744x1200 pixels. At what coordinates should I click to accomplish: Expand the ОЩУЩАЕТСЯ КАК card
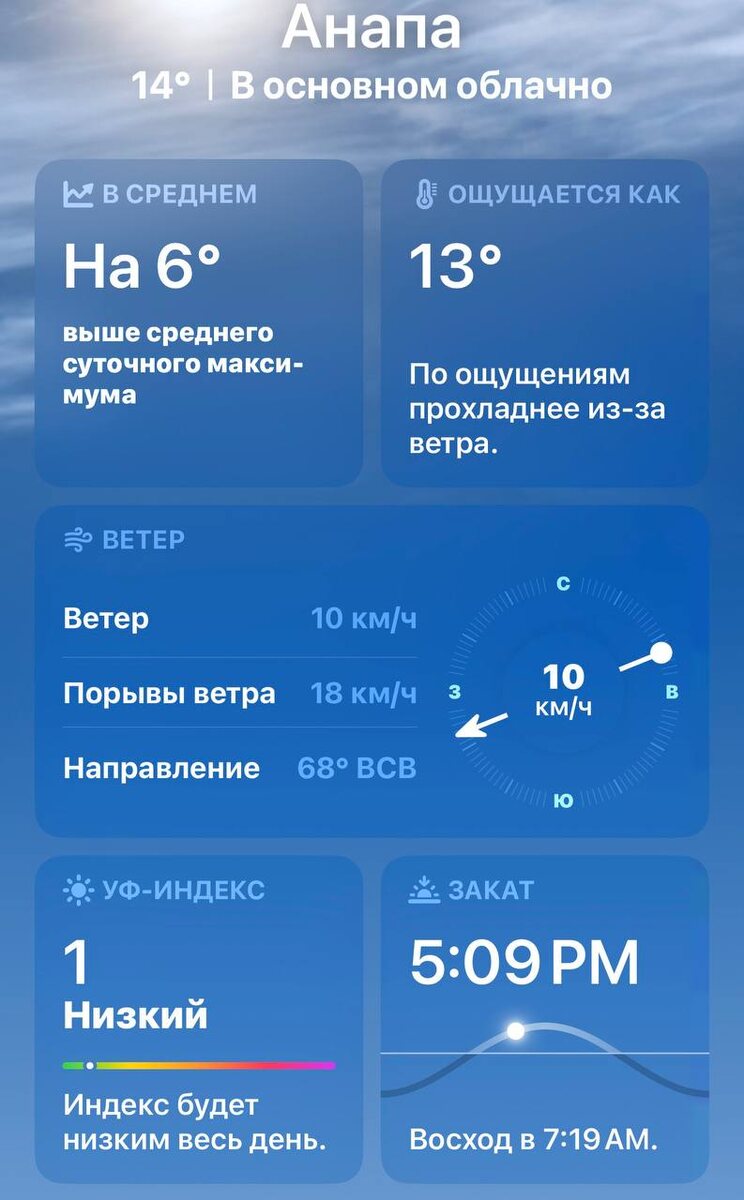tap(546, 325)
